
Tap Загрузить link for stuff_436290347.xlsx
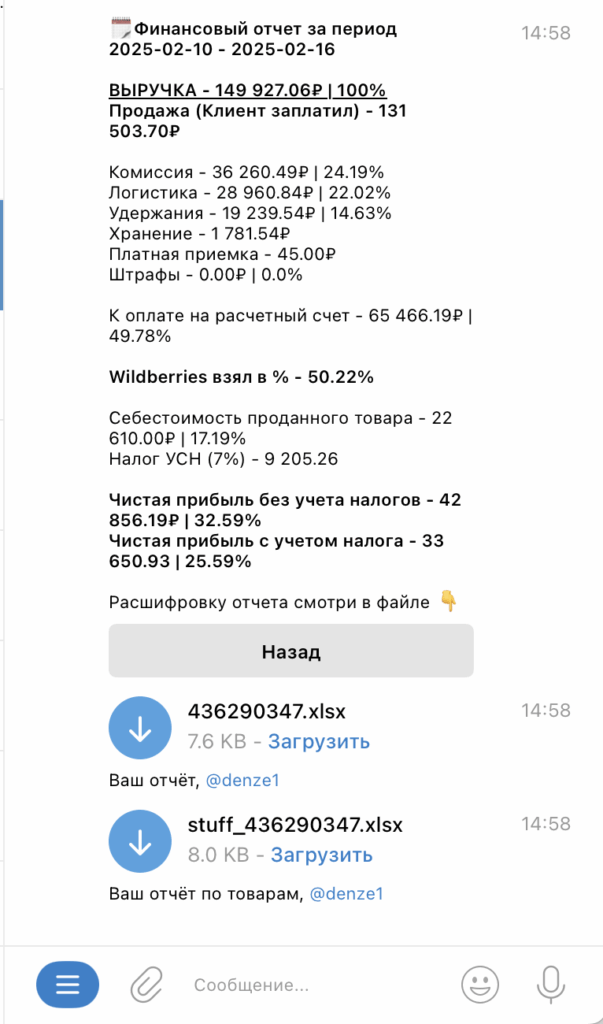[322, 855]
